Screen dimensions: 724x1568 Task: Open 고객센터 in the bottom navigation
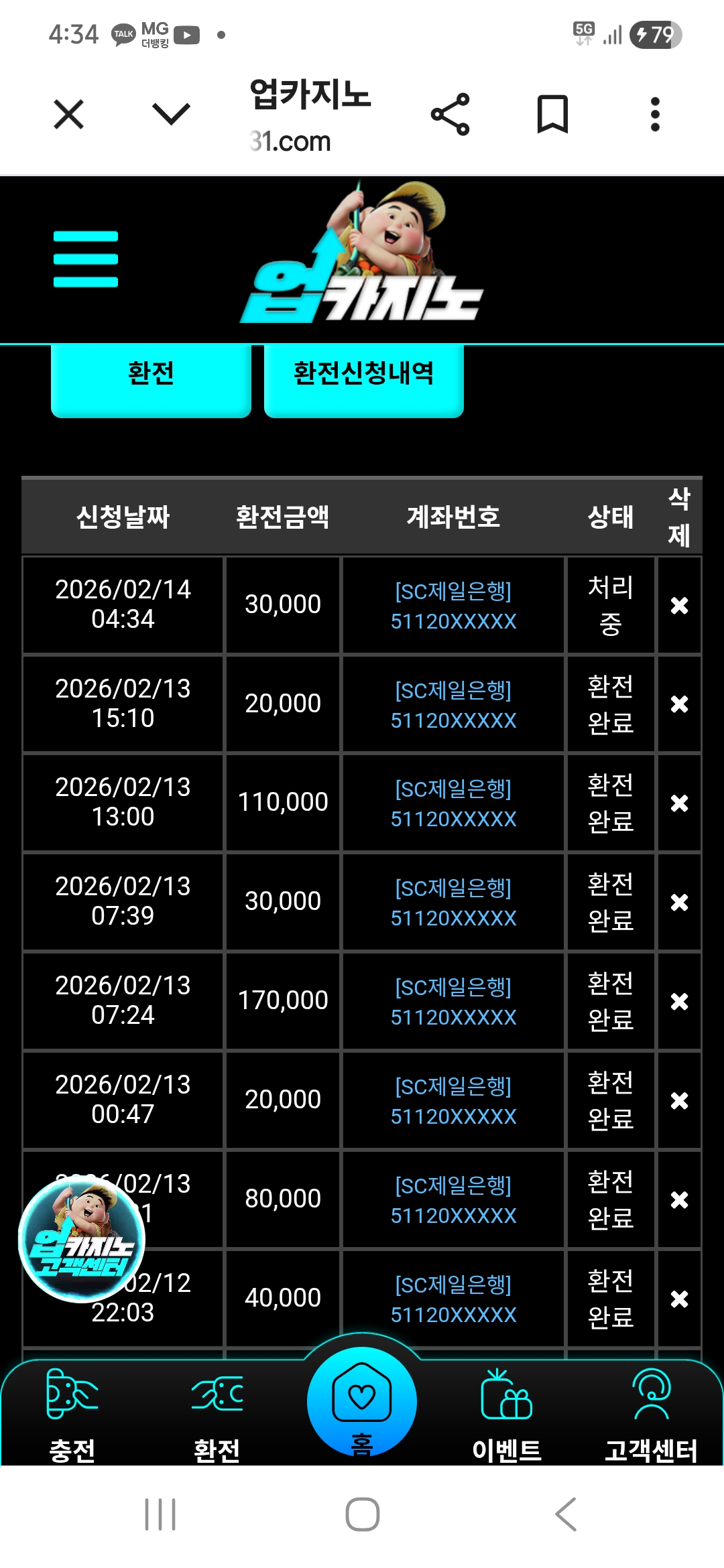coord(651,1414)
